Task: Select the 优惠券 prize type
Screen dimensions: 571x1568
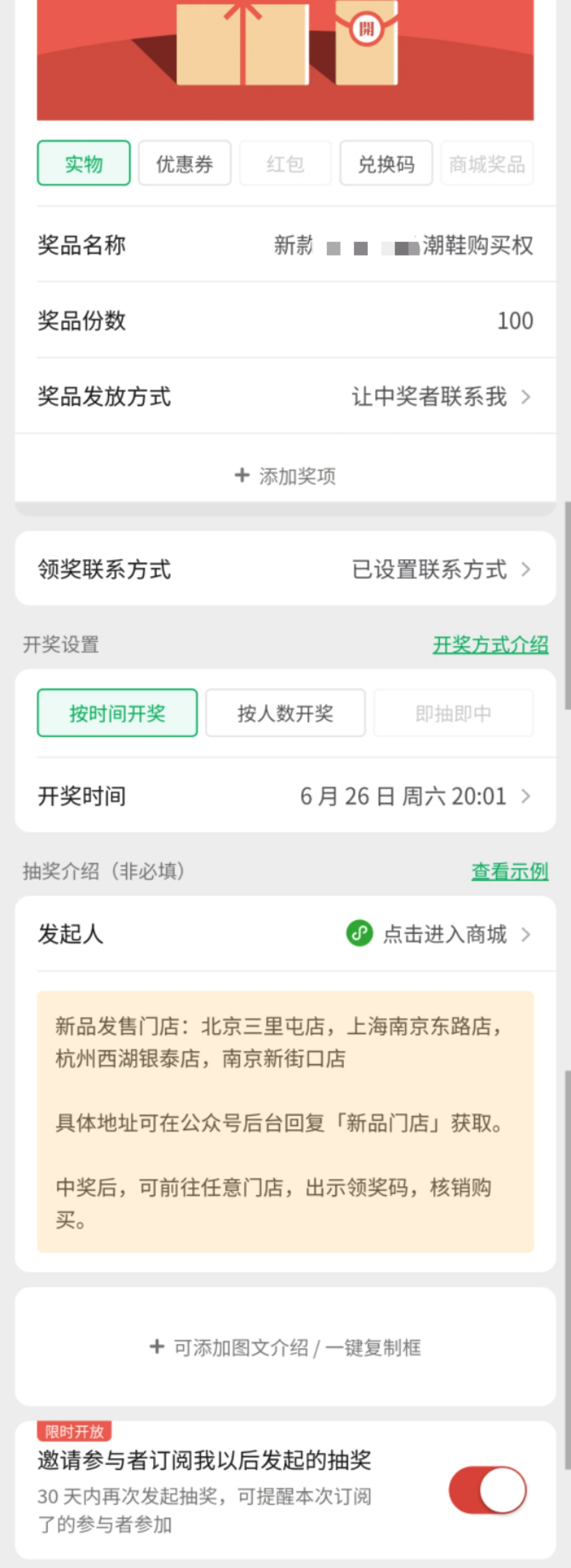Action: tap(185, 163)
